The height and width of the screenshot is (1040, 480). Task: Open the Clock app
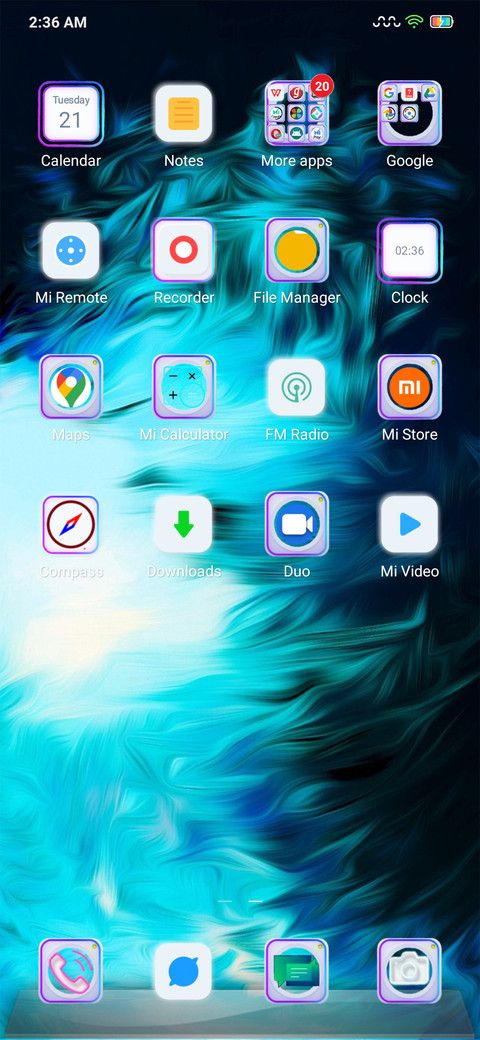[410, 251]
